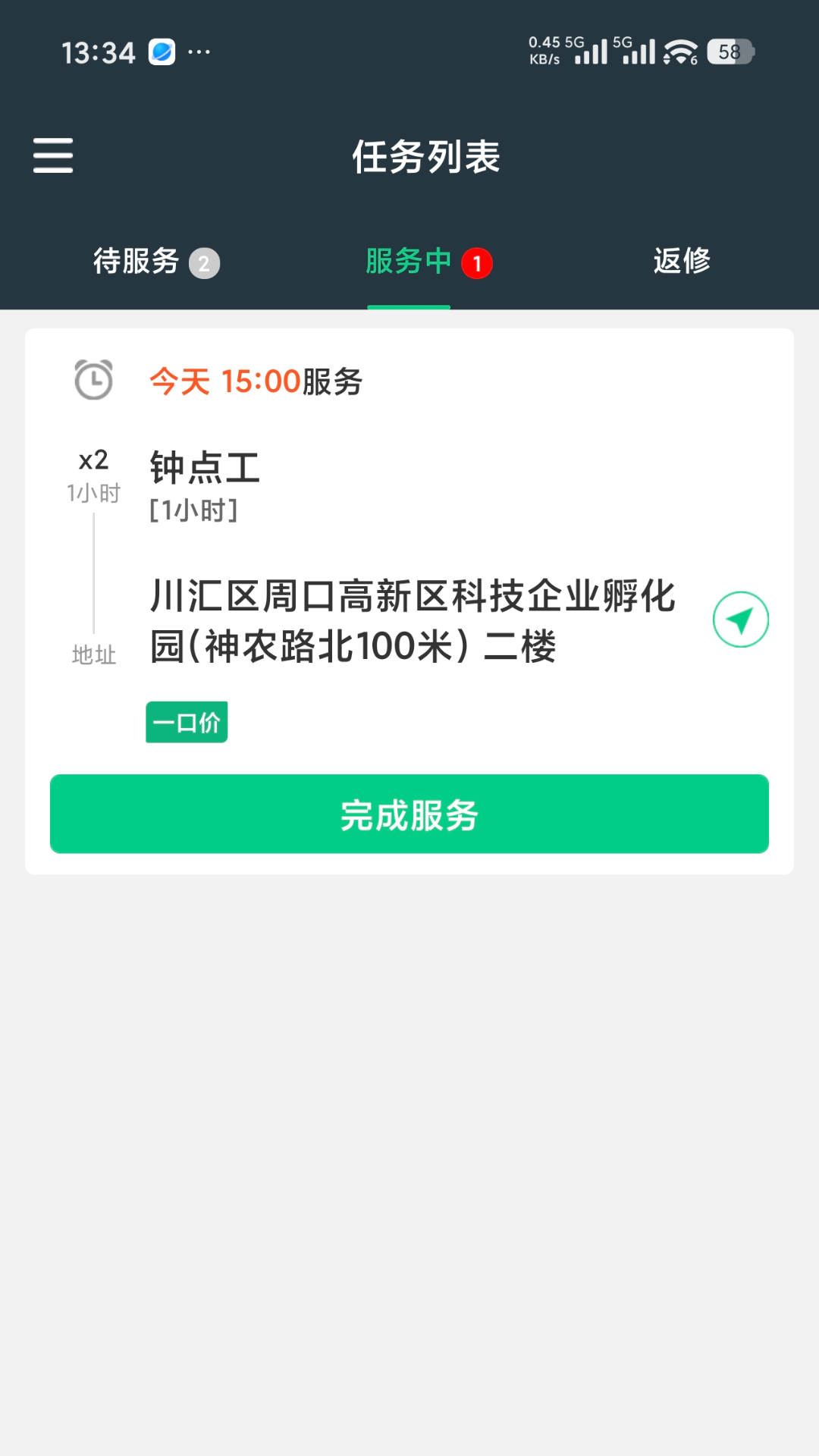Expand the 待服务 task list
The image size is (819, 1456).
pyautogui.click(x=136, y=262)
